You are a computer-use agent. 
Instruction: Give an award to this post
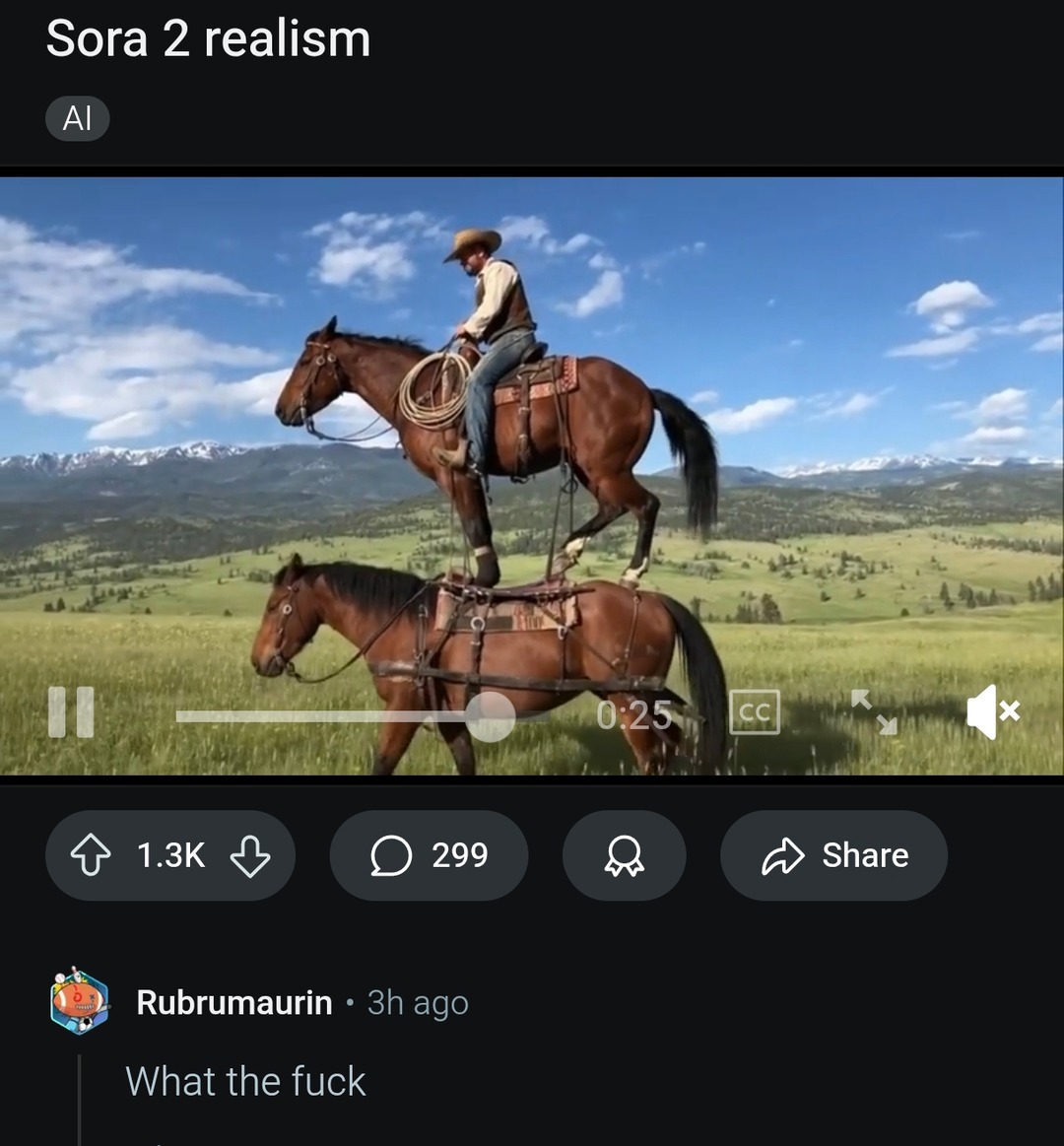tap(624, 855)
